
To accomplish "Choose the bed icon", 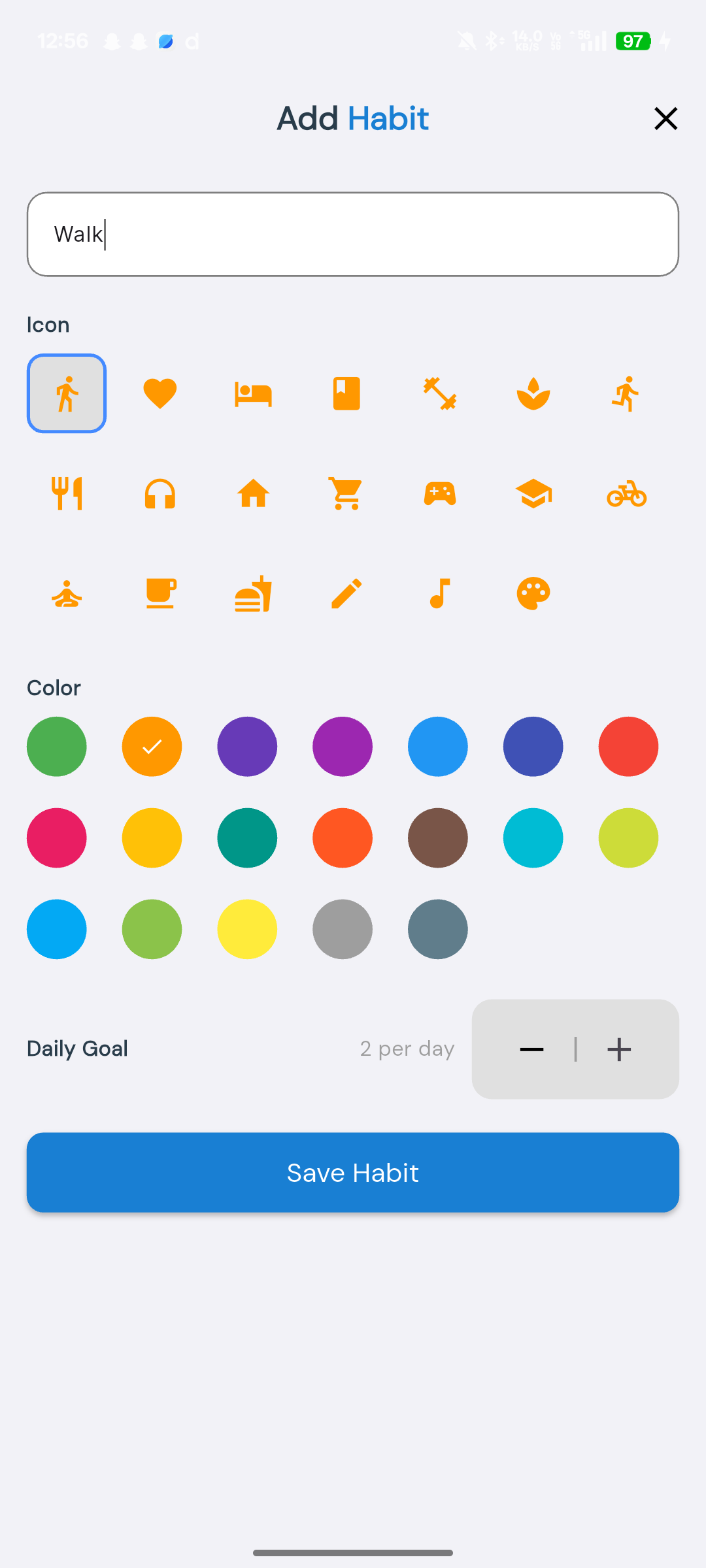I will click(x=253, y=394).
